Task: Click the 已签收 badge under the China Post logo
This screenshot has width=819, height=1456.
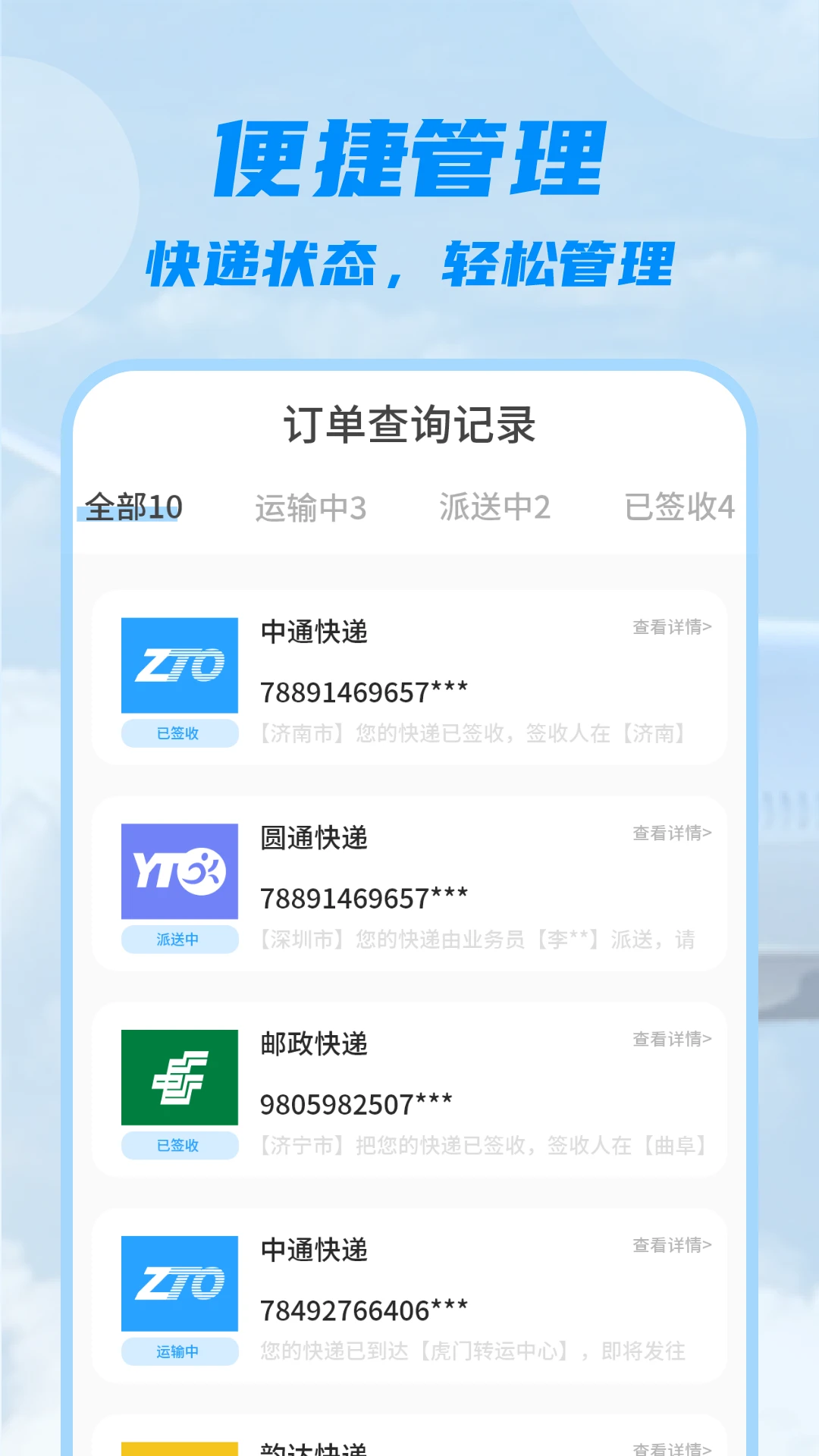Action: coord(180,1146)
